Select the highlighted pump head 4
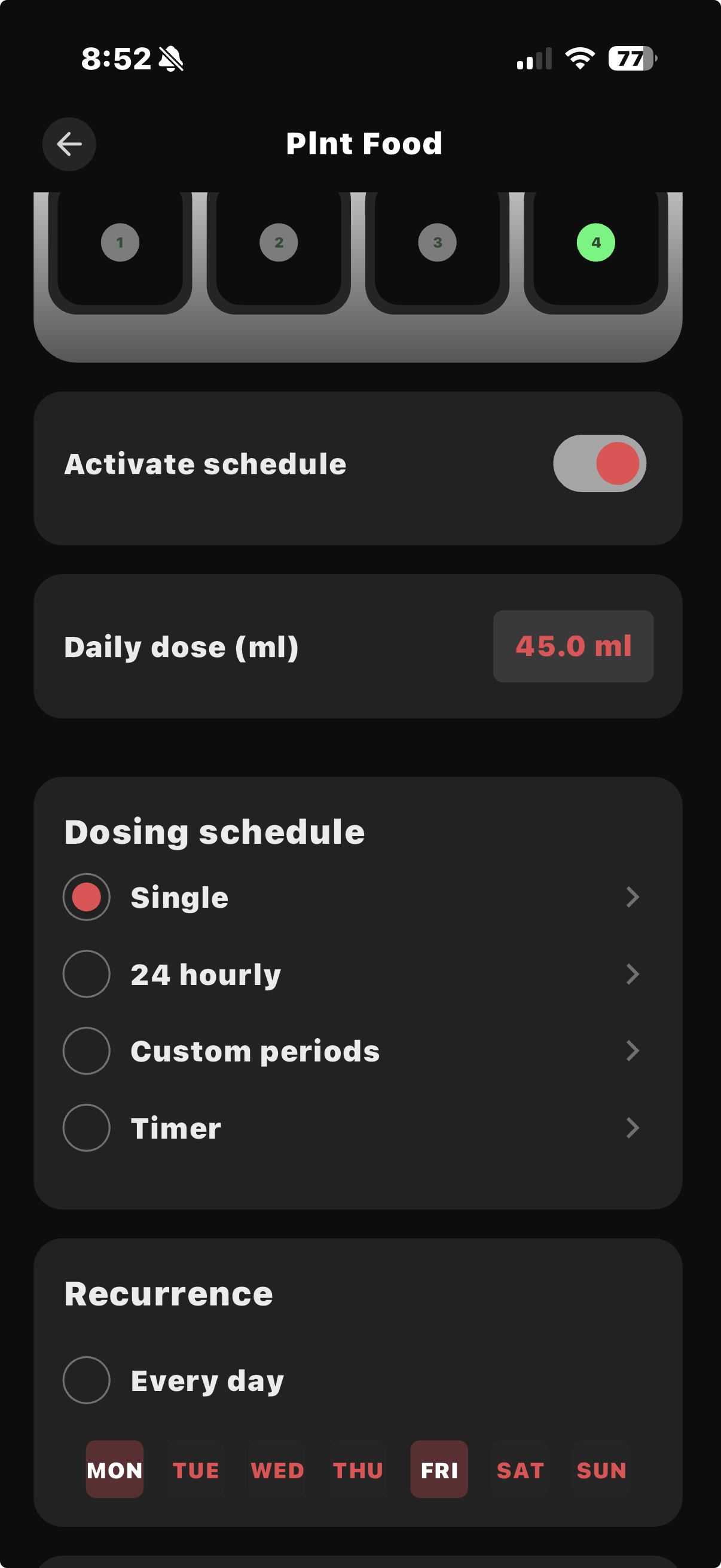 click(594, 242)
